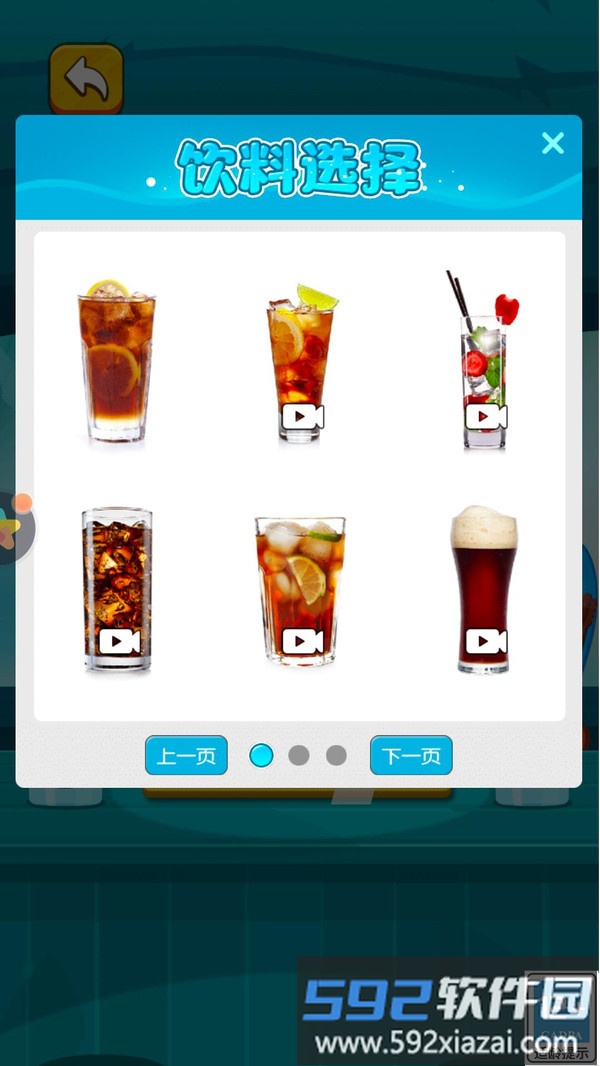Select the cola with ice cubes
This screenshot has width=600, height=1066.
(x=117, y=590)
